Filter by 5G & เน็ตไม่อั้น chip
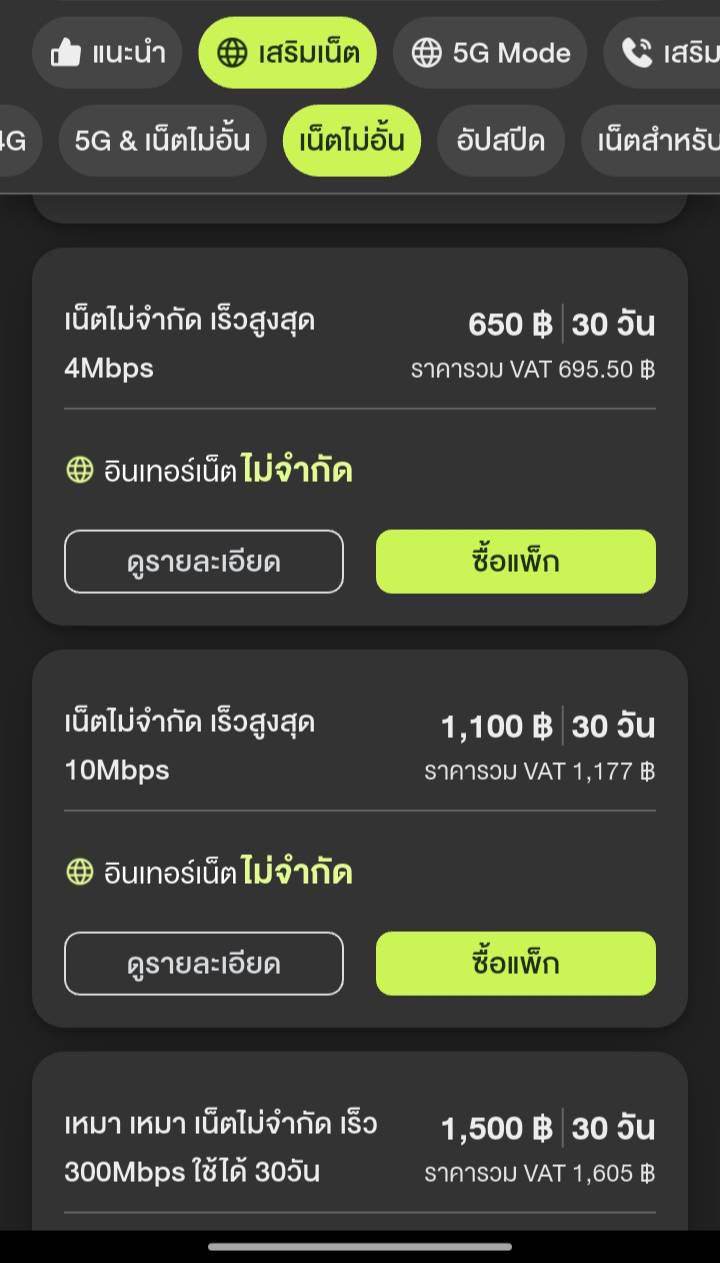The image size is (720, 1263). [162, 141]
